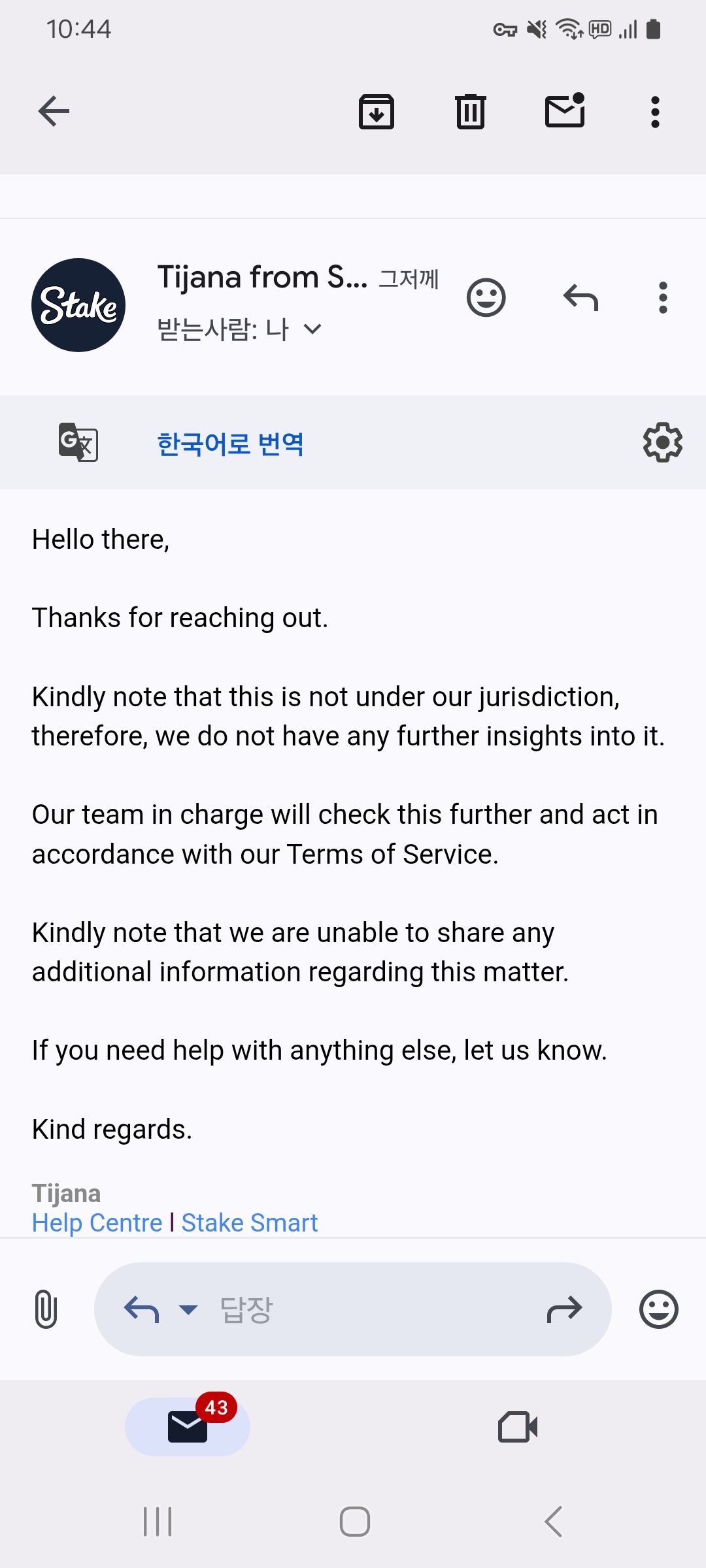Attach a file with the paperclip

click(46, 1309)
